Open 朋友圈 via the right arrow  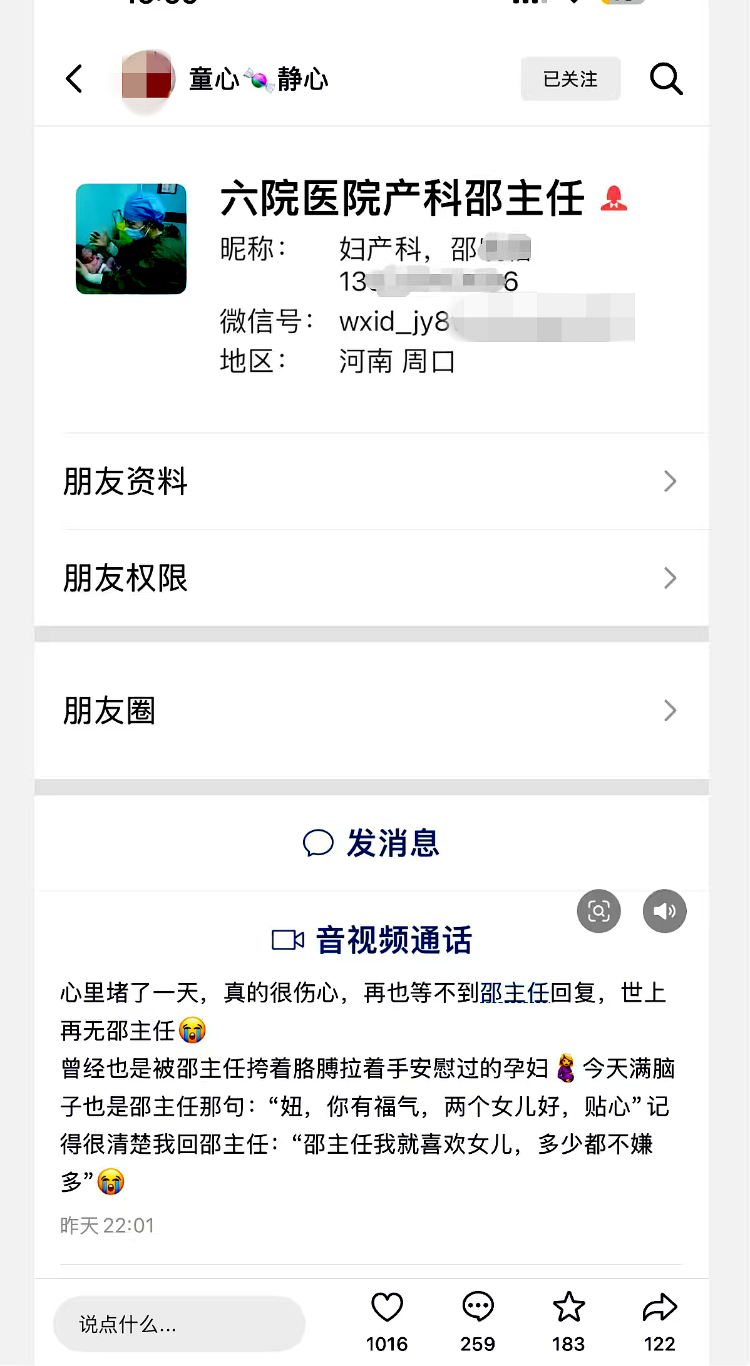tap(669, 710)
